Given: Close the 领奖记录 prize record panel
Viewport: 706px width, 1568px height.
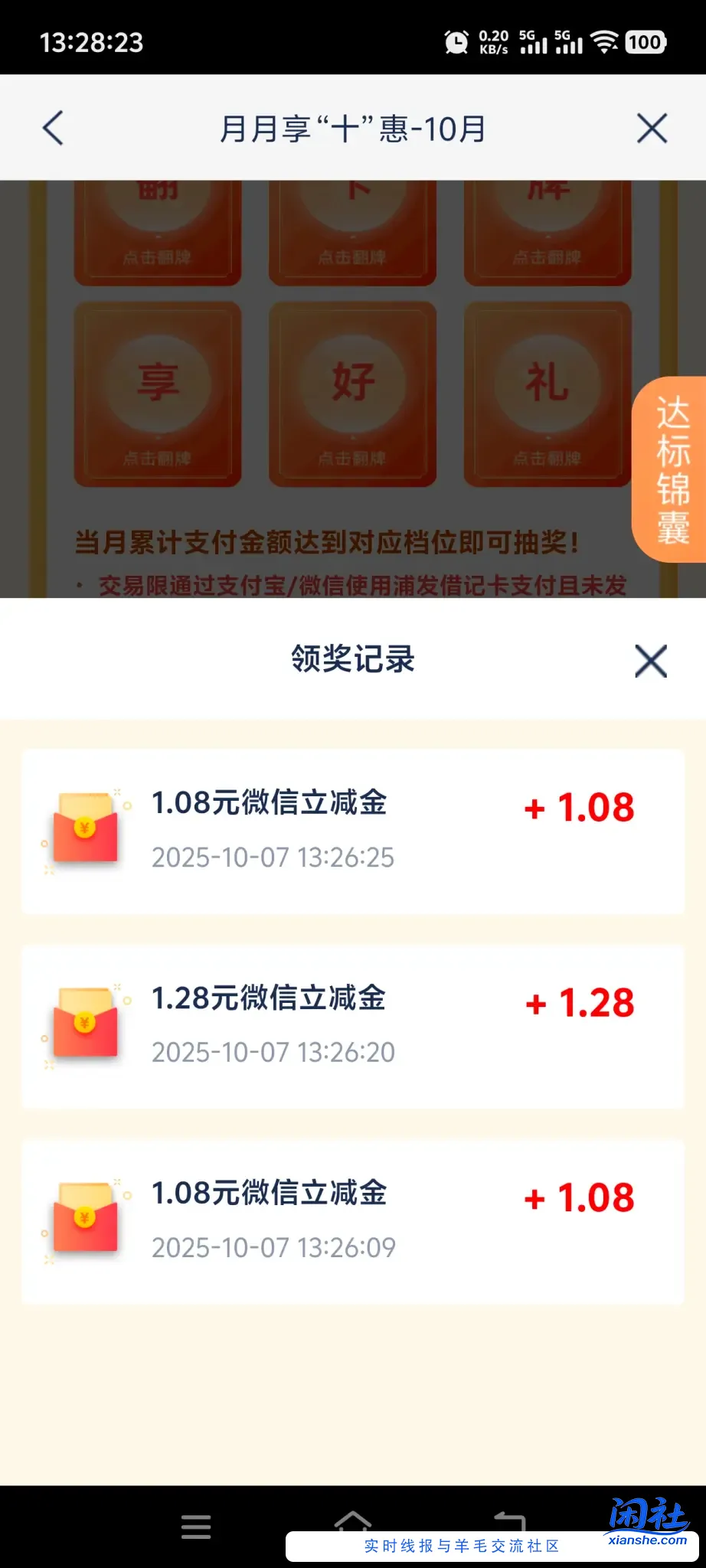Looking at the screenshot, I should [650, 661].
